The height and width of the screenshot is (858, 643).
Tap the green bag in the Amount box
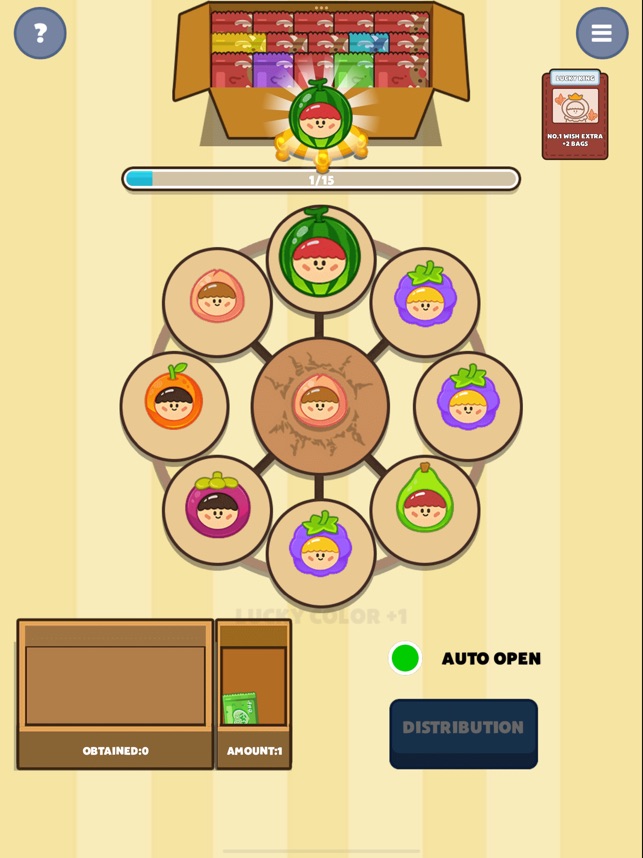coord(240,708)
